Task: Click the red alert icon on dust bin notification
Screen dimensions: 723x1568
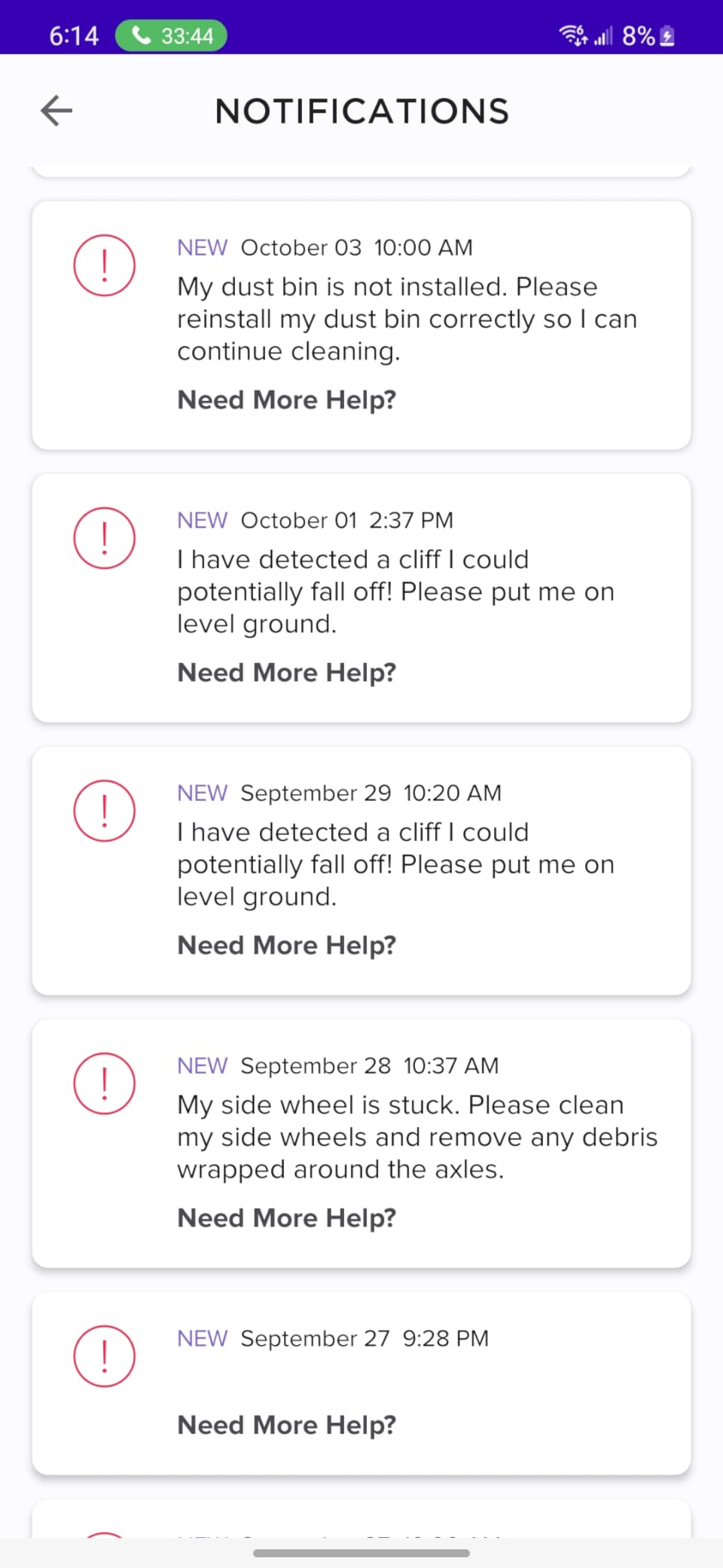Action: pos(104,264)
